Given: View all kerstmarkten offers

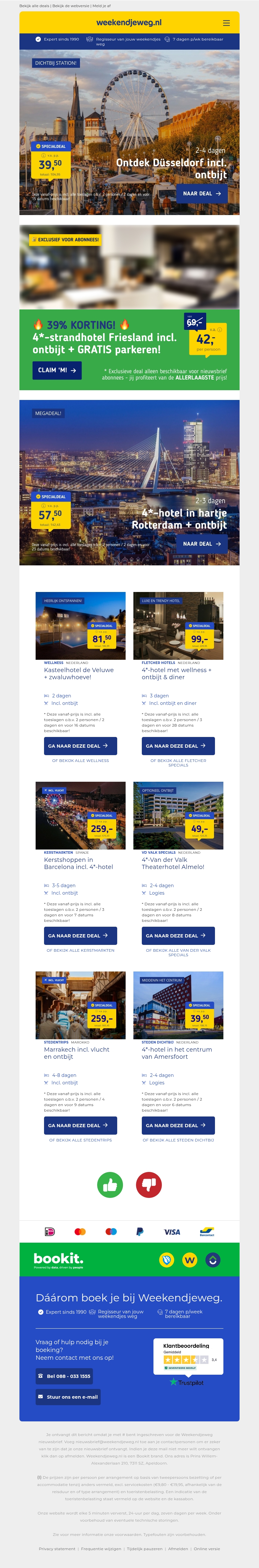Looking at the screenshot, I should [80, 950].
